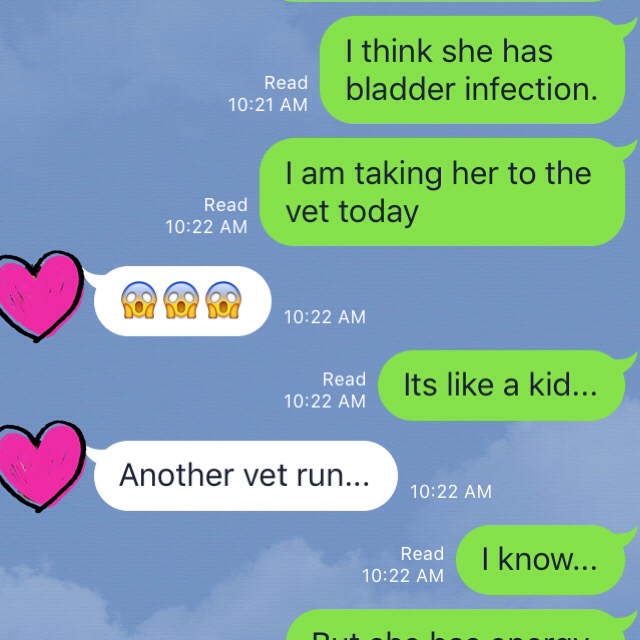Viewport: 640px width, 640px height.
Task: Open the heart avatar beside "Another vet run..."
Action: 38,466
